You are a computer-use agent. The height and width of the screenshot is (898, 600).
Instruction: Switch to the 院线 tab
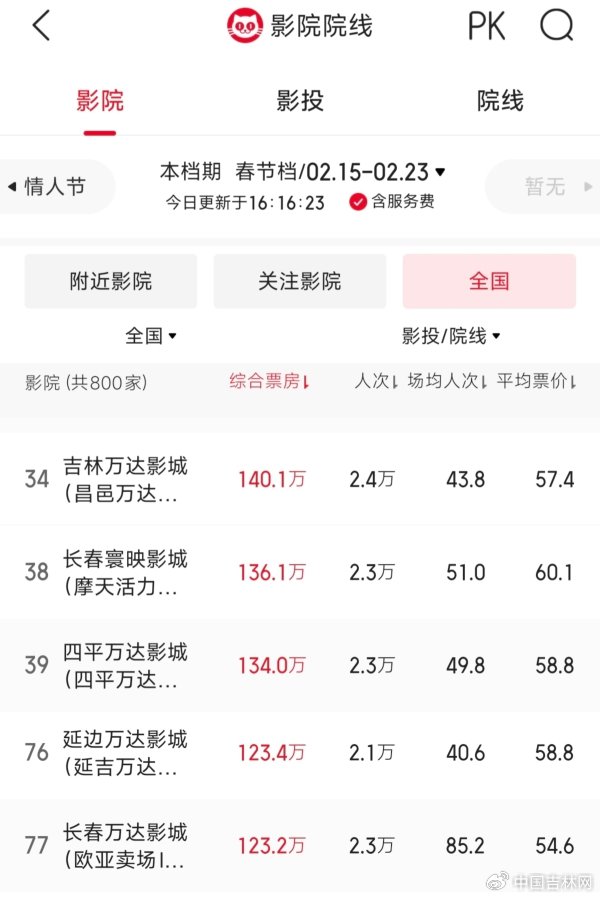[x=500, y=101]
